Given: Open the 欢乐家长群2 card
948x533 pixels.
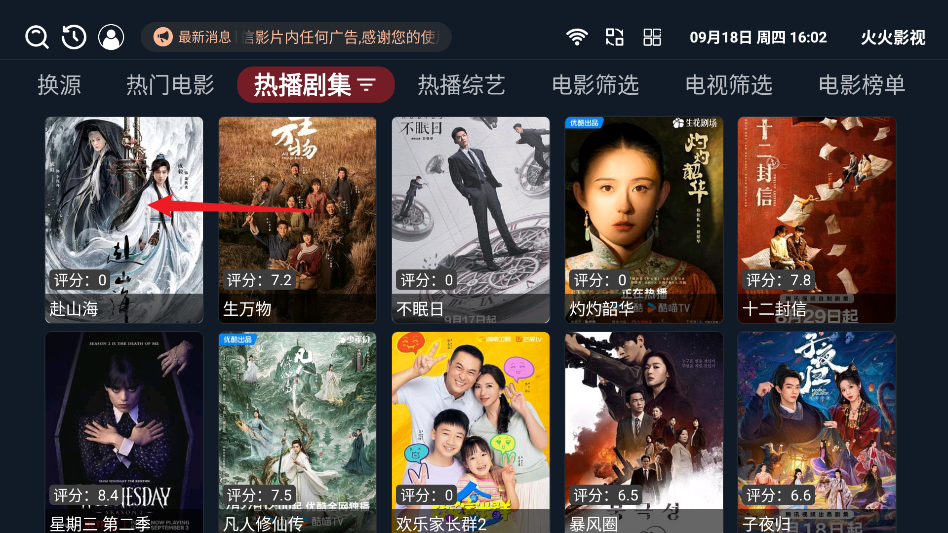Looking at the screenshot, I should tap(470, 432).
